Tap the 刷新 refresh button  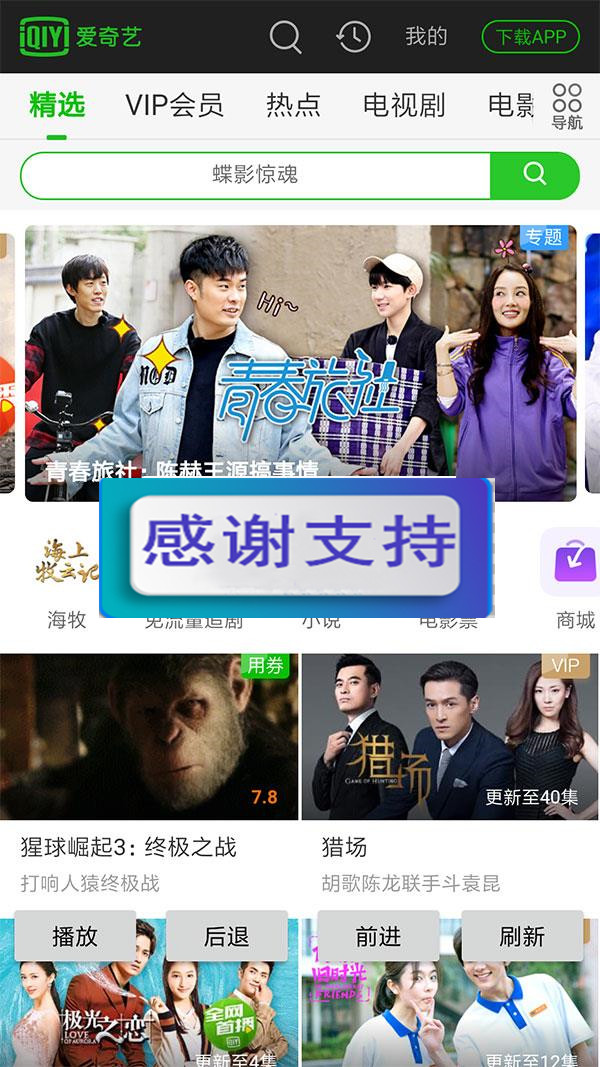point(522,936)
